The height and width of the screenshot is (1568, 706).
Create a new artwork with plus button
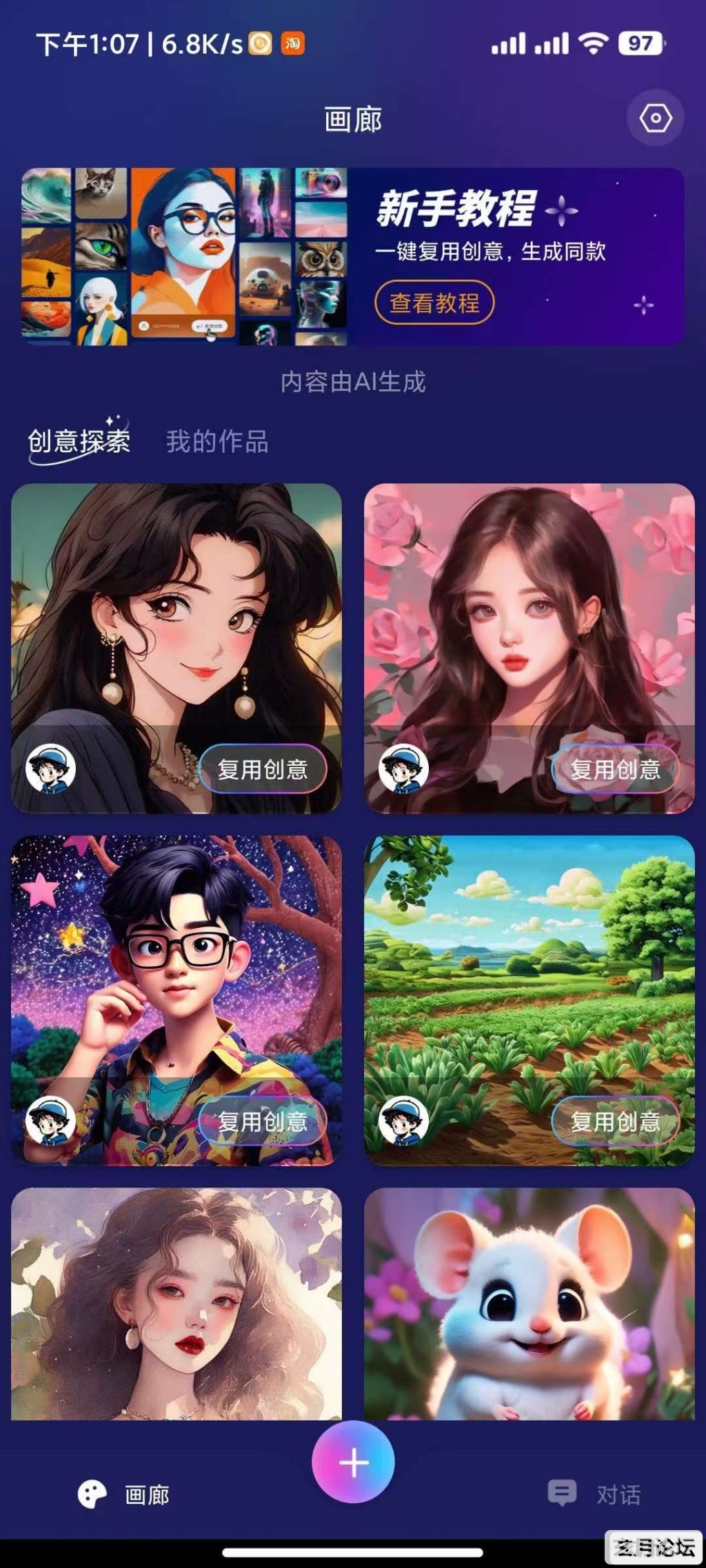pos(353,1463)
